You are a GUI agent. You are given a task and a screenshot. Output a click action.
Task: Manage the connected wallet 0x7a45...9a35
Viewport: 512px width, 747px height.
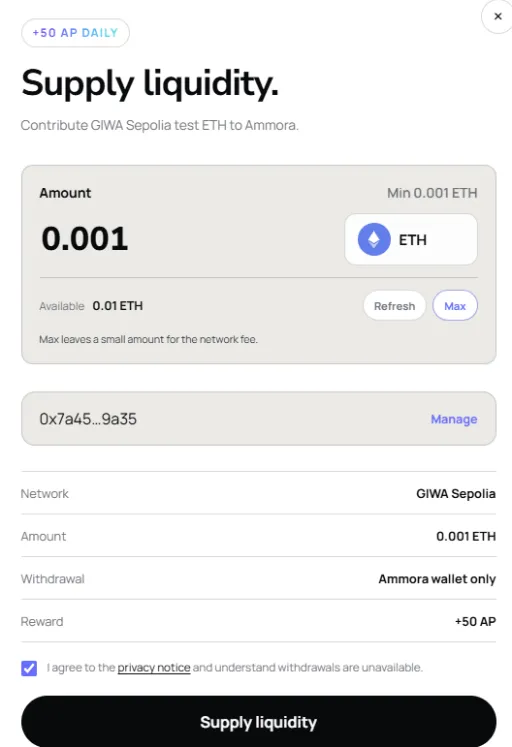click(x=454, y=419)
